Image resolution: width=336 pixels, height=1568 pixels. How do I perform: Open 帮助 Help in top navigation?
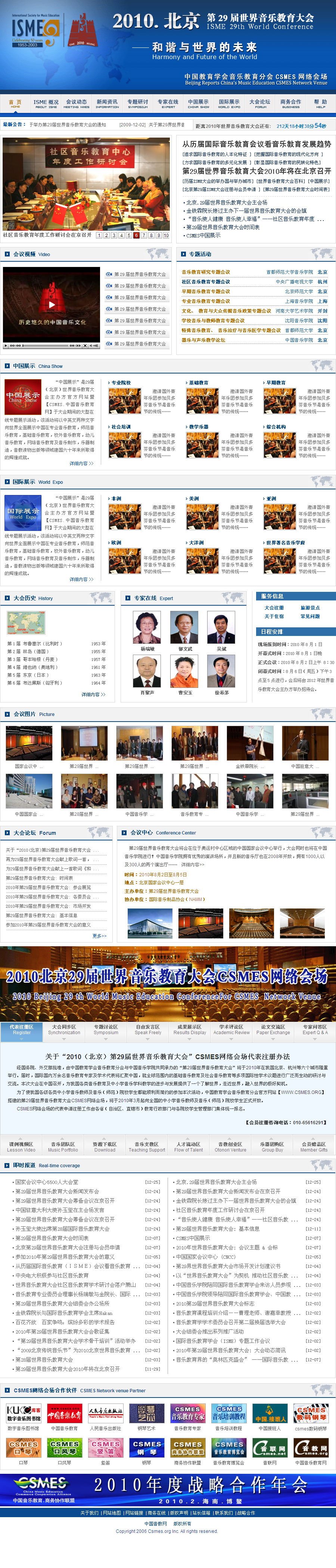320,104
